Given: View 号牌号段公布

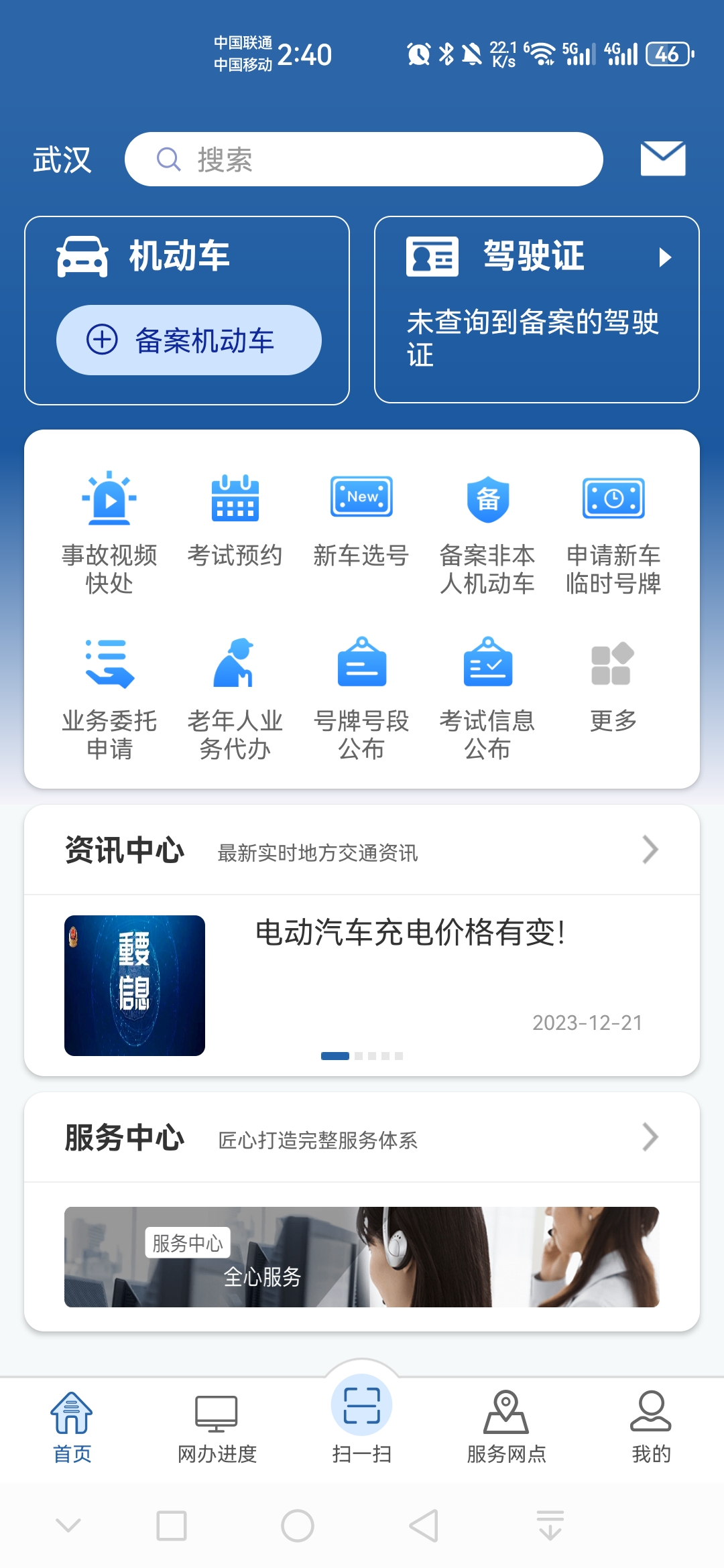Looking at the screenshot, I should (x=361, y=698).
